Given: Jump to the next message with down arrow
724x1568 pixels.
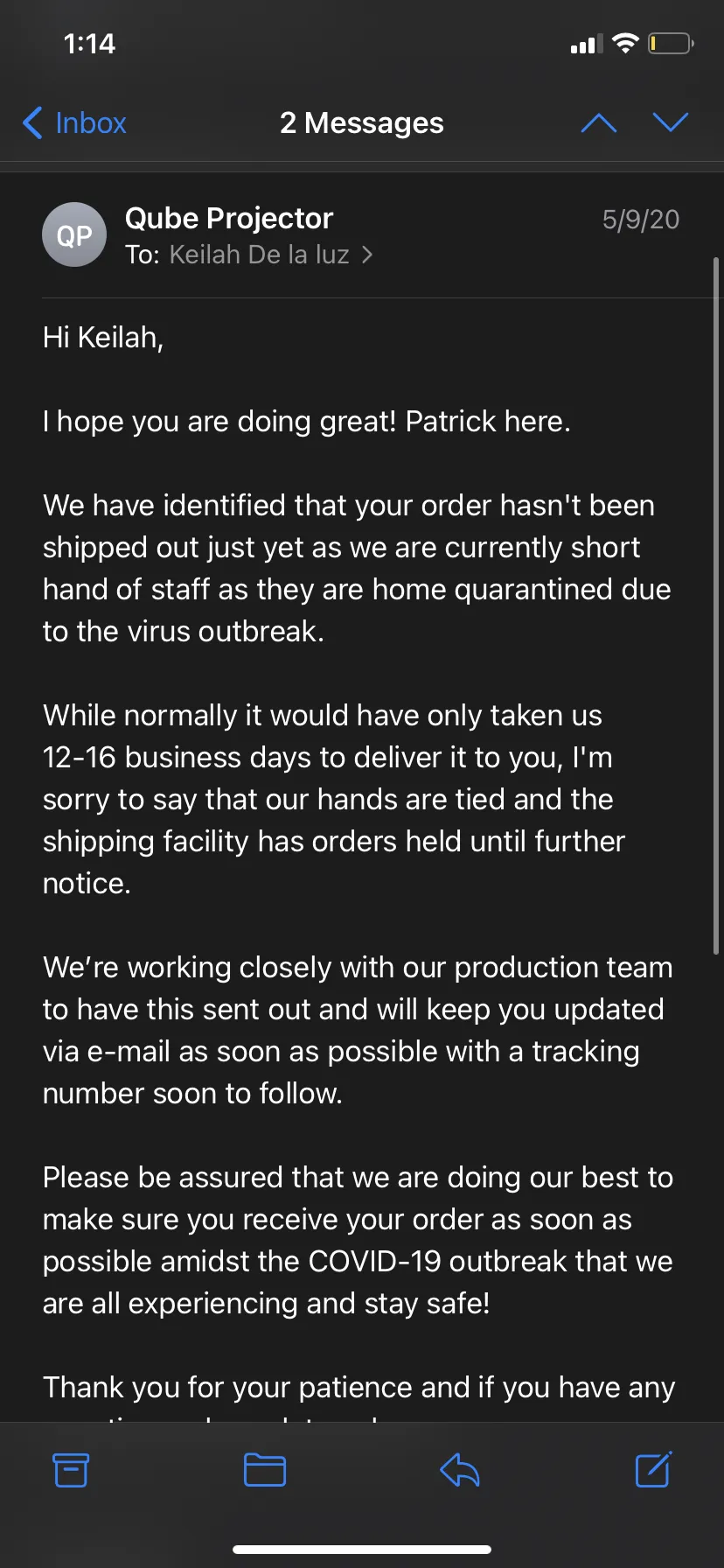Looking at the screenshot, I should [671, 123].
